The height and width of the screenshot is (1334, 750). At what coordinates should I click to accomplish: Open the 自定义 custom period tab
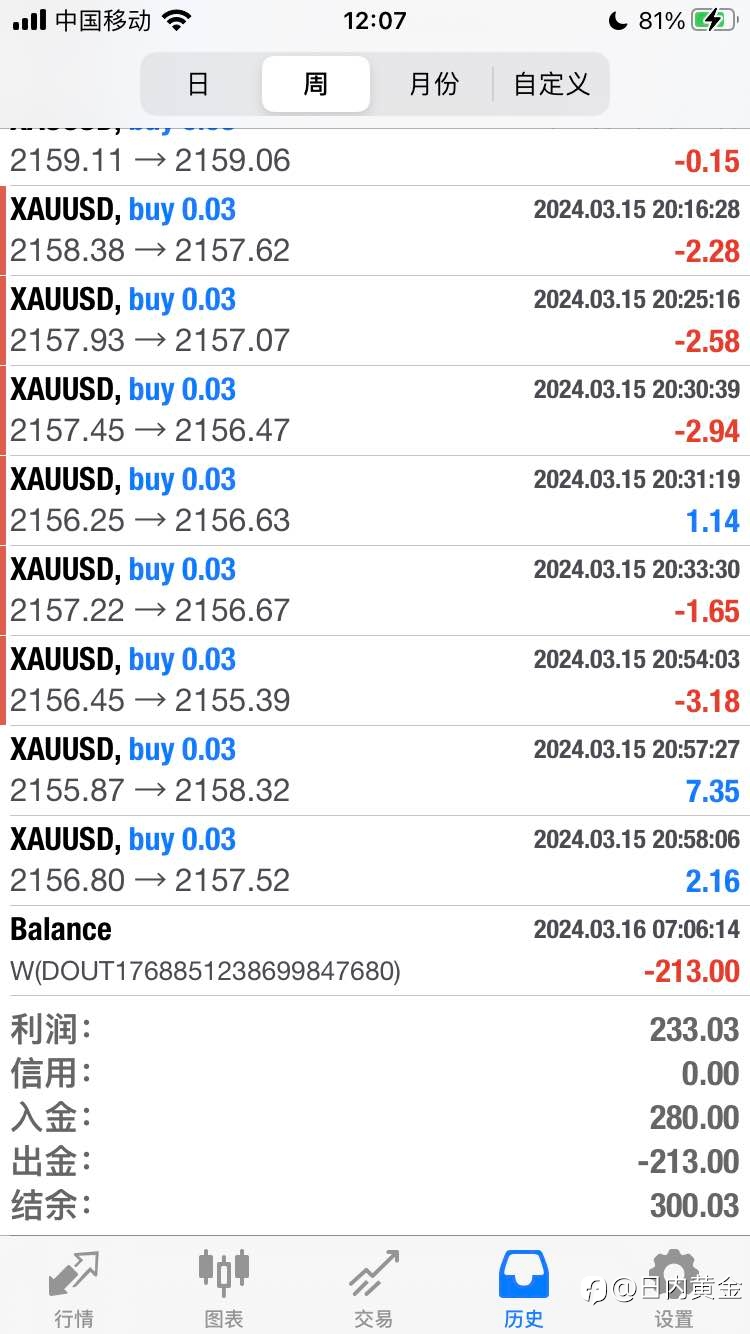click(551, 84)
